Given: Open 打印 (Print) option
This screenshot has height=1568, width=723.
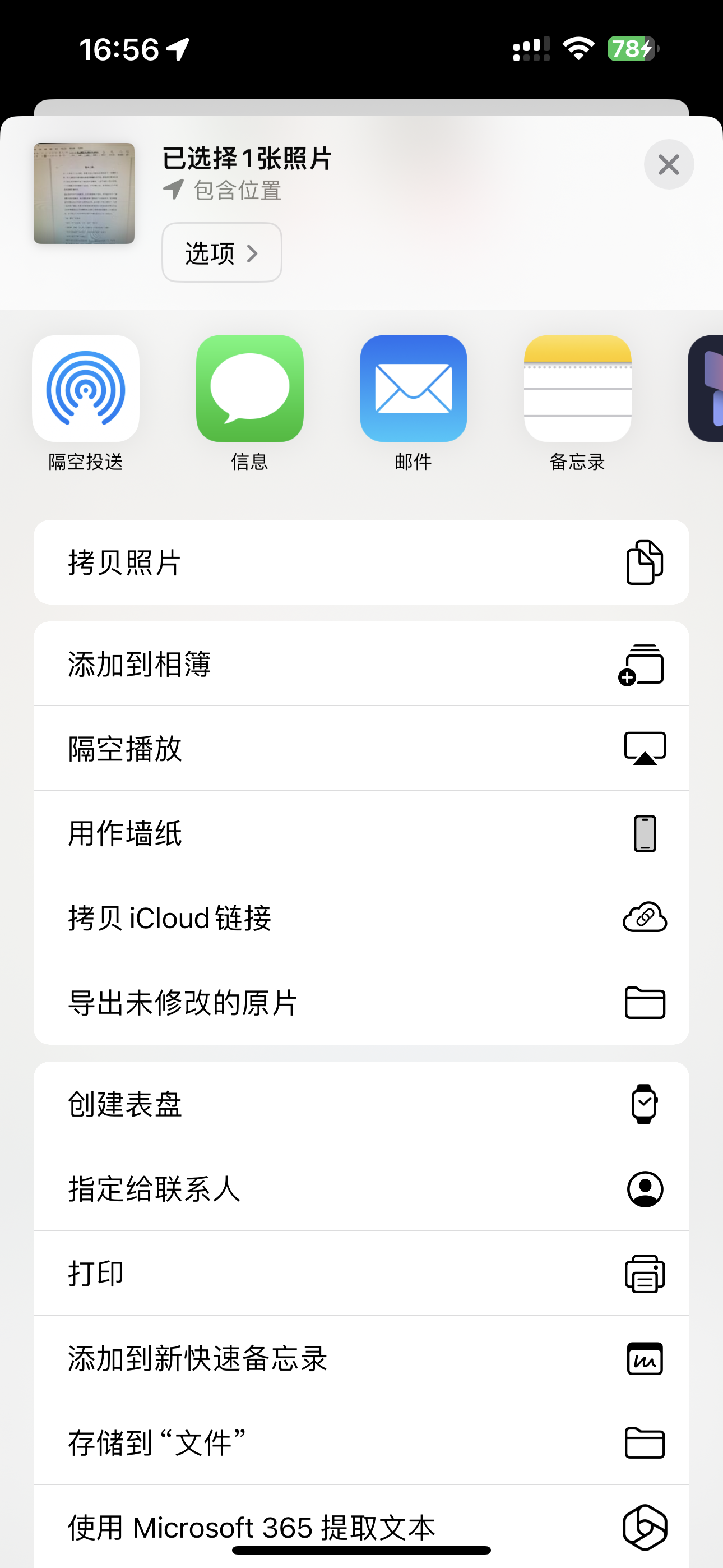Looking at the screenshot, I should click(361, 1273).
